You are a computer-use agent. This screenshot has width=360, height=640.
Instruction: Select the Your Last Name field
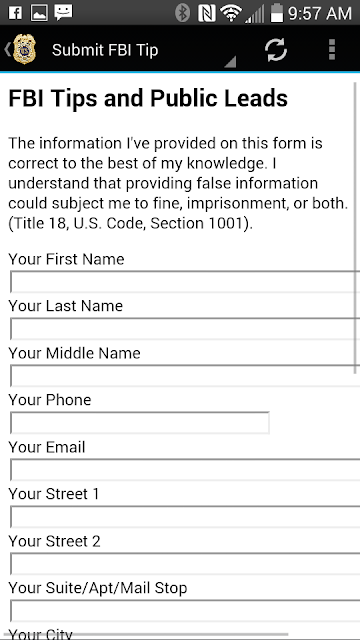(x=185, y=329)
